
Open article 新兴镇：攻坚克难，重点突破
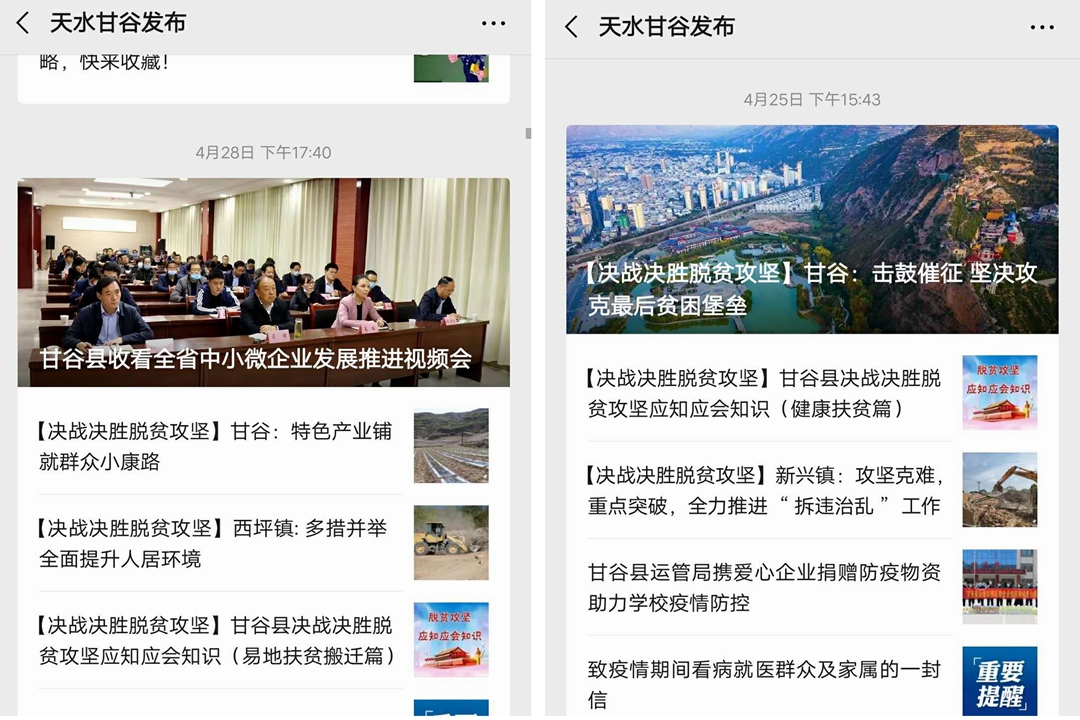(x=764, y=490)
